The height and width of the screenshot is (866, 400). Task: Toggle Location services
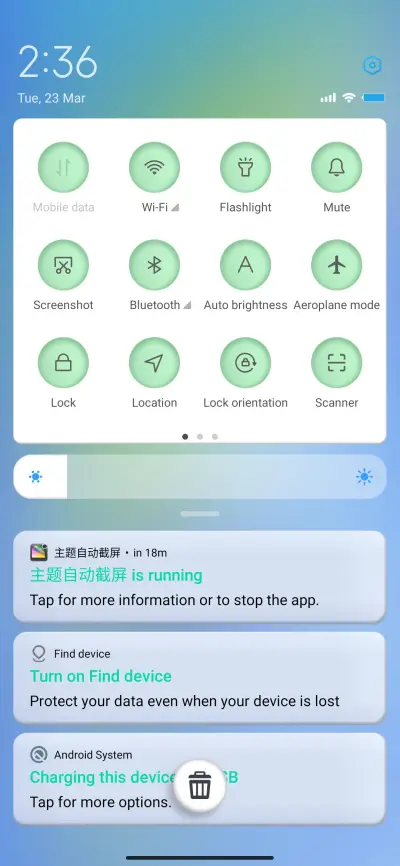tap(154, 363)
